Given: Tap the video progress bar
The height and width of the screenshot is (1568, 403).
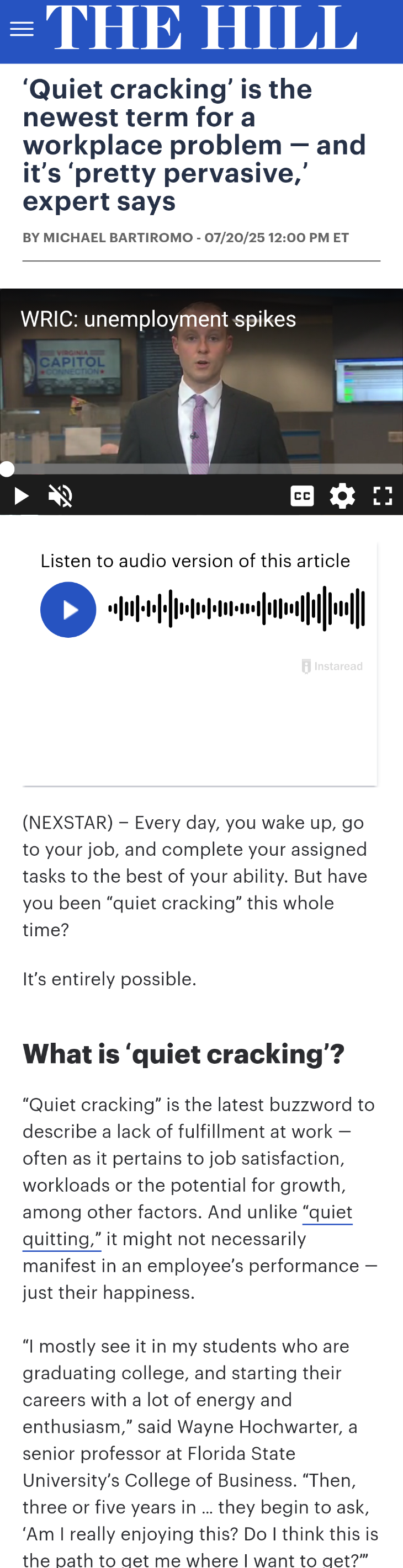Looking at the screenshot, I should click(201, 470).
